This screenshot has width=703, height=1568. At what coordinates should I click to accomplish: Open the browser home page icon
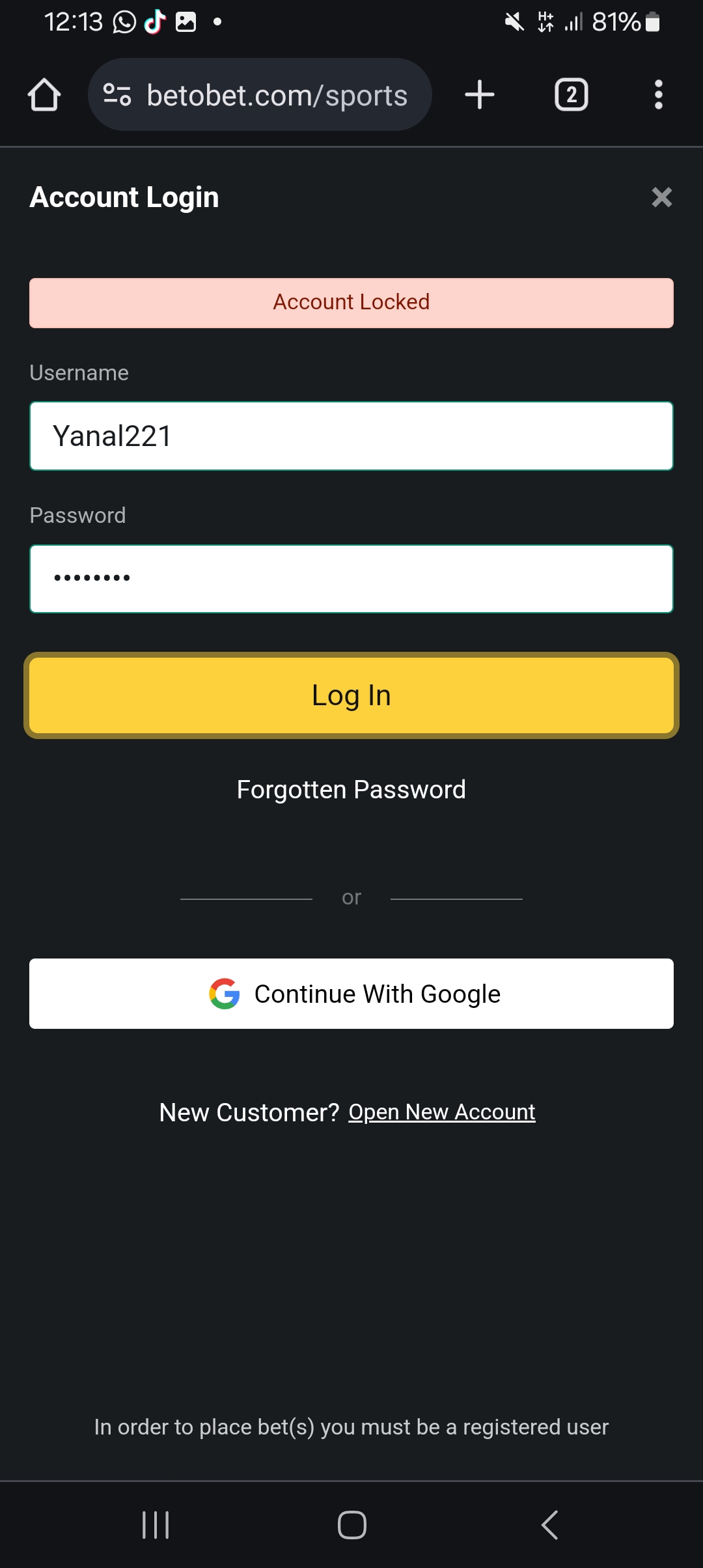(44, 95)
